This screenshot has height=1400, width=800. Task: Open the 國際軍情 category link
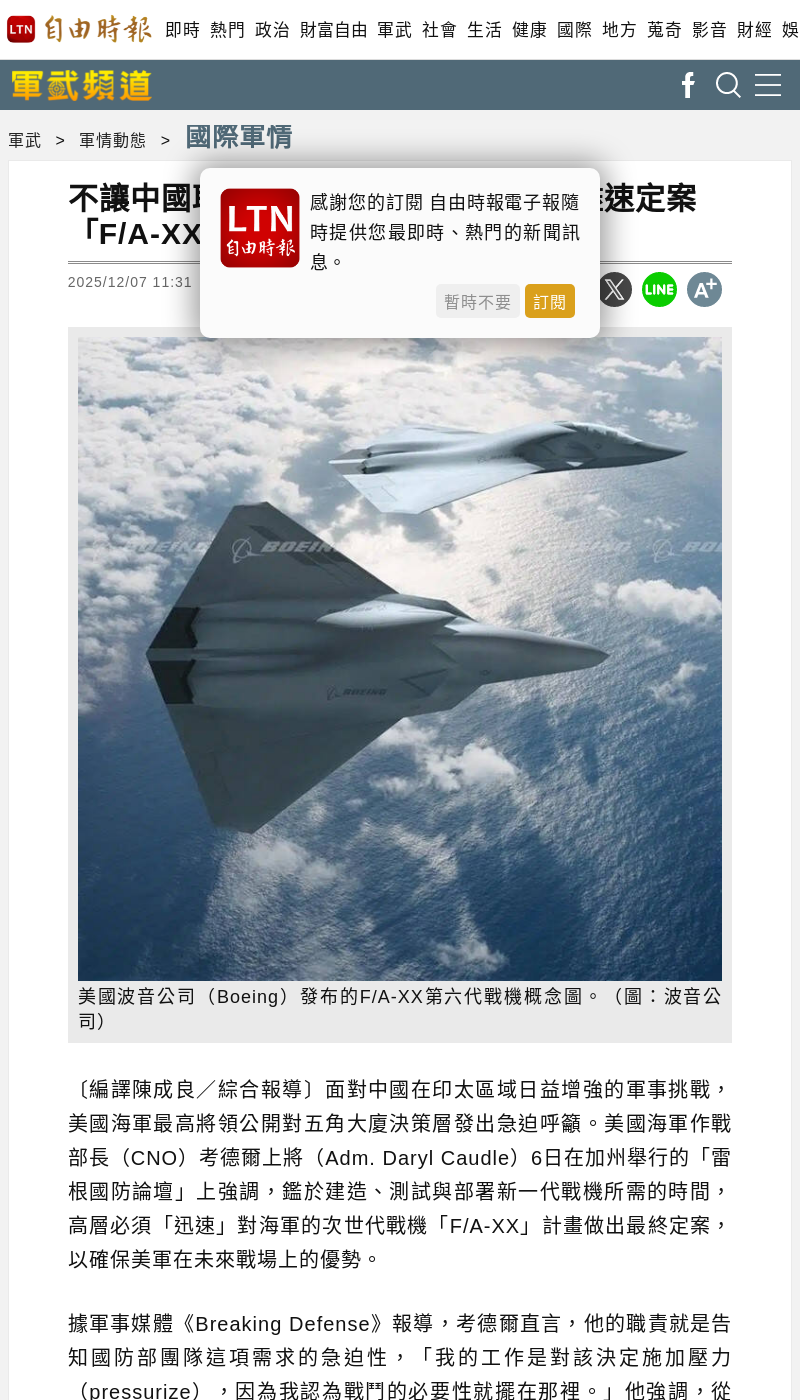coord(239,137)
